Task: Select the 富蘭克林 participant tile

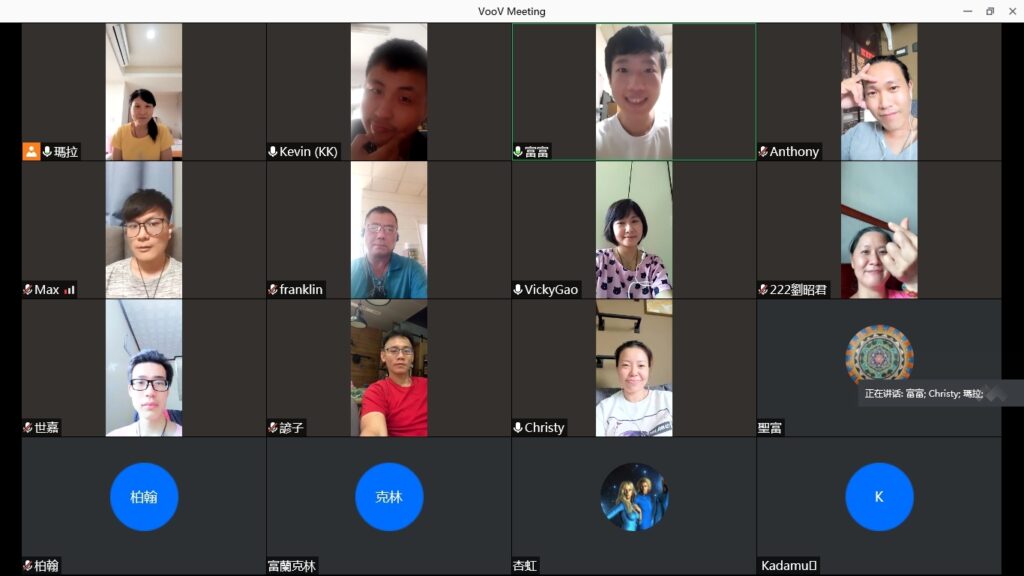Action: pyautogui.click(x=389, y=497)
